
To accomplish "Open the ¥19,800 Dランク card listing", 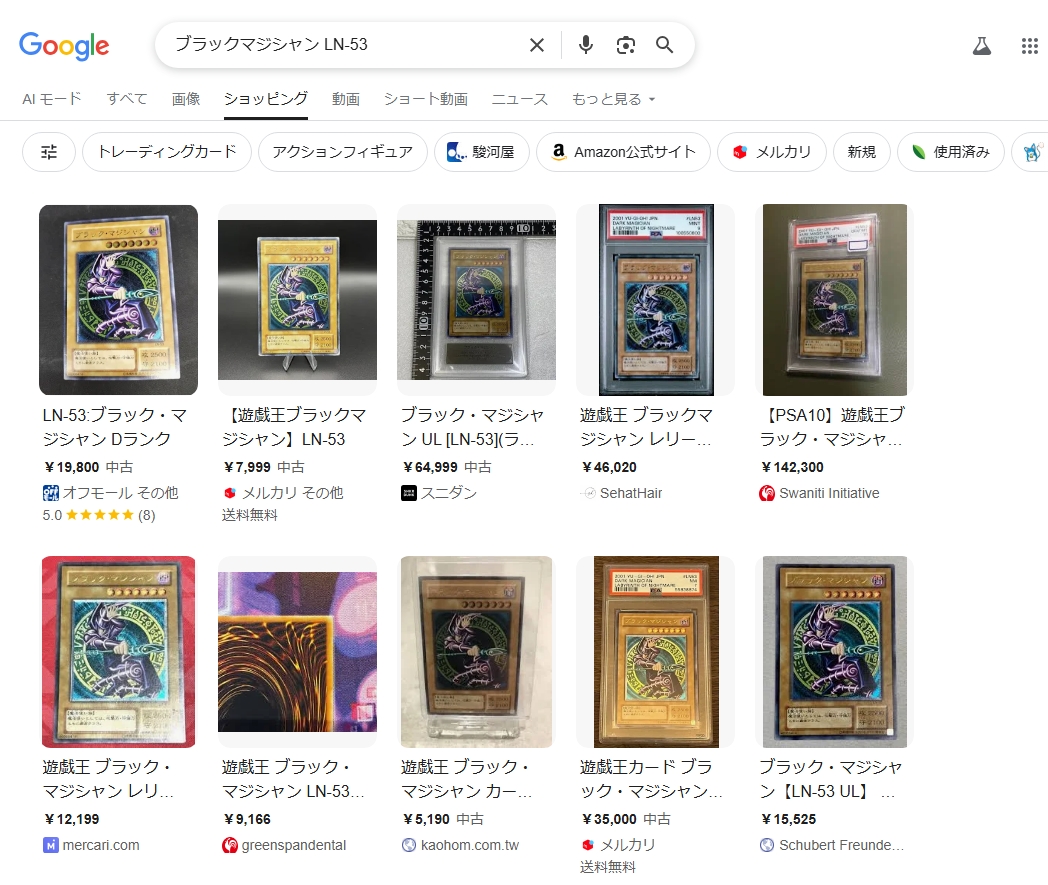I will click(118, 300).
